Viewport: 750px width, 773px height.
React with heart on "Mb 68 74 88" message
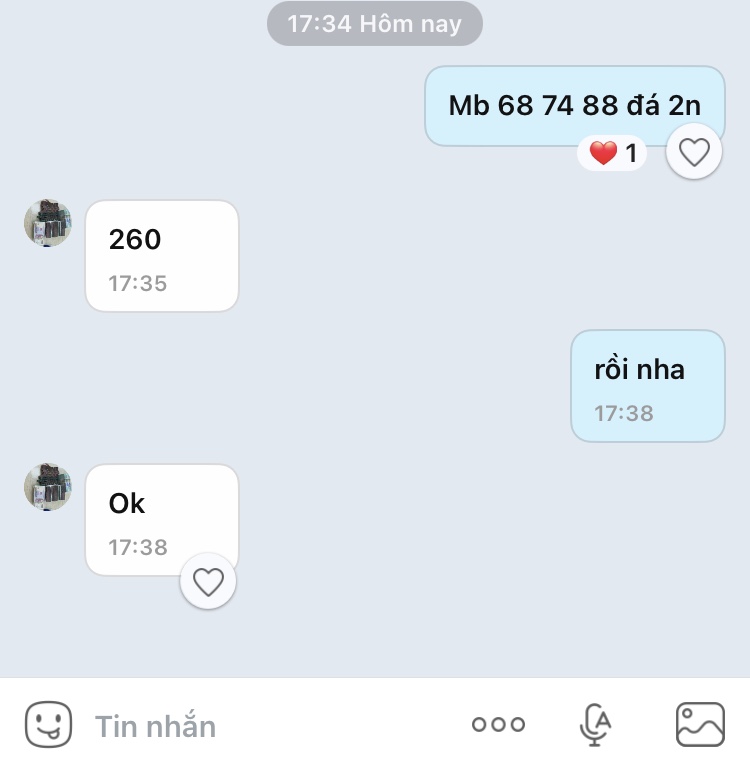[694, 152]
